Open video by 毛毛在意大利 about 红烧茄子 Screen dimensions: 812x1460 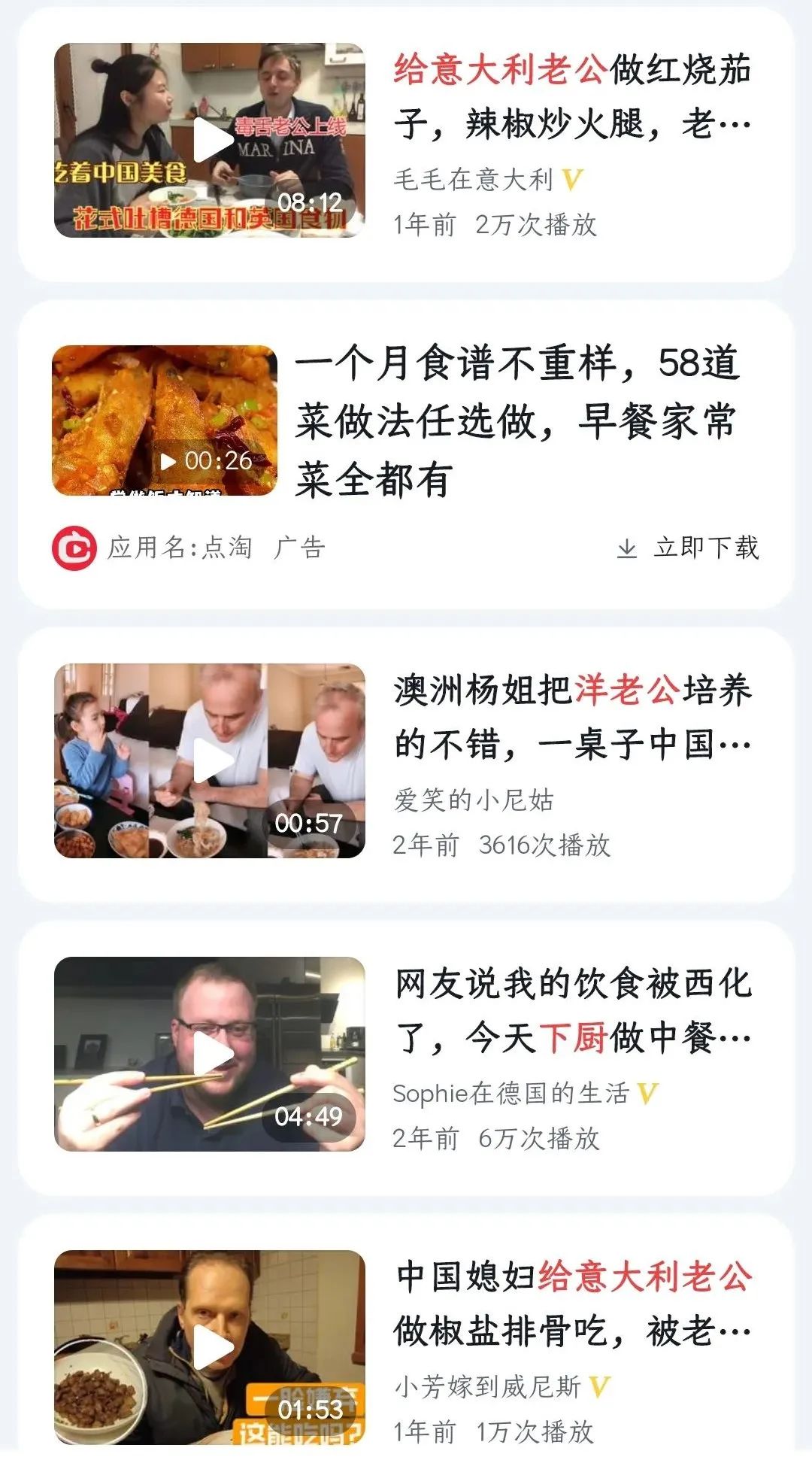[x=571, y=96]
